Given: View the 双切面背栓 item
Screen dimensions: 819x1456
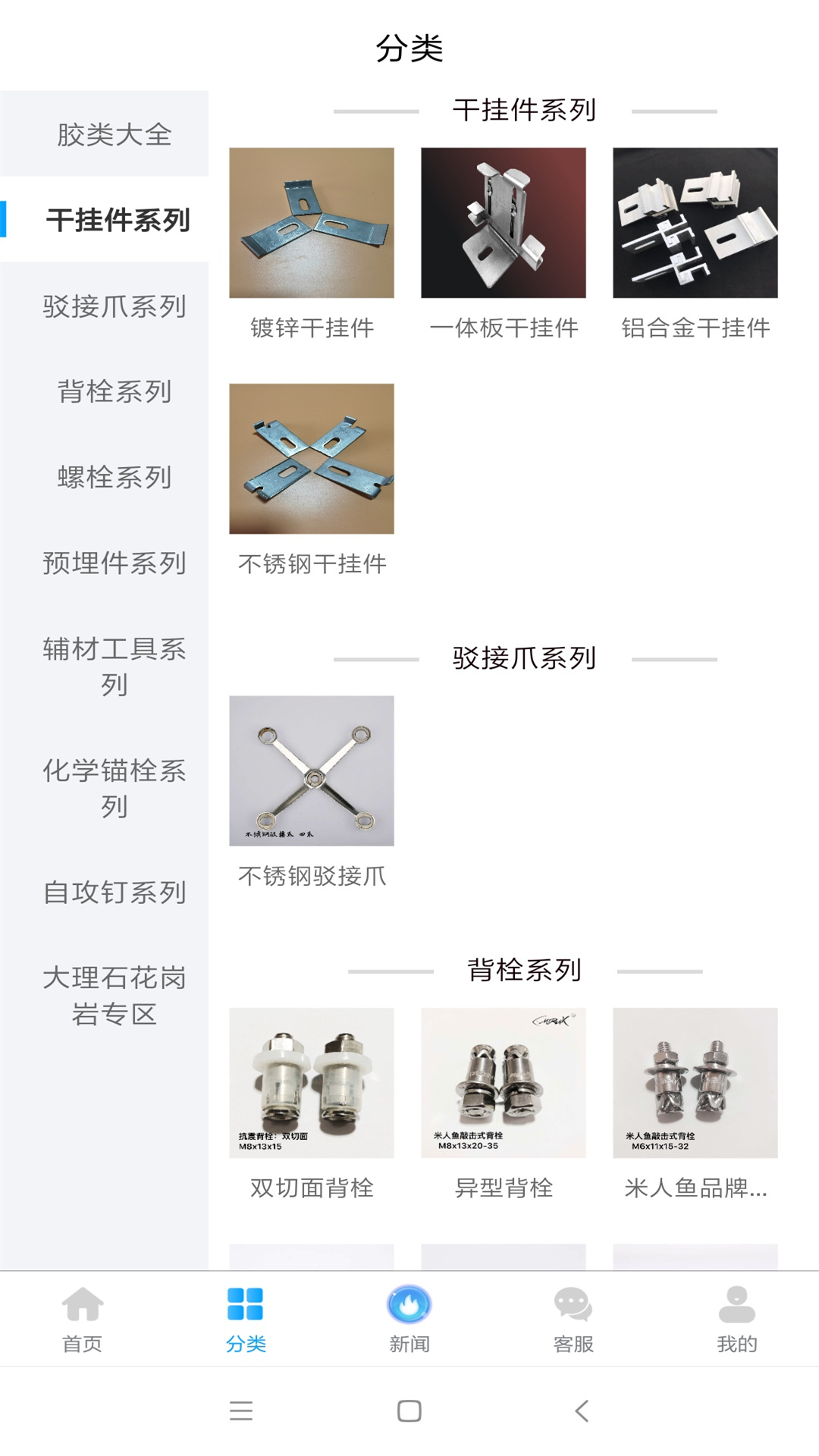Looking at the screenshot, I should (x=312, y=1083).
